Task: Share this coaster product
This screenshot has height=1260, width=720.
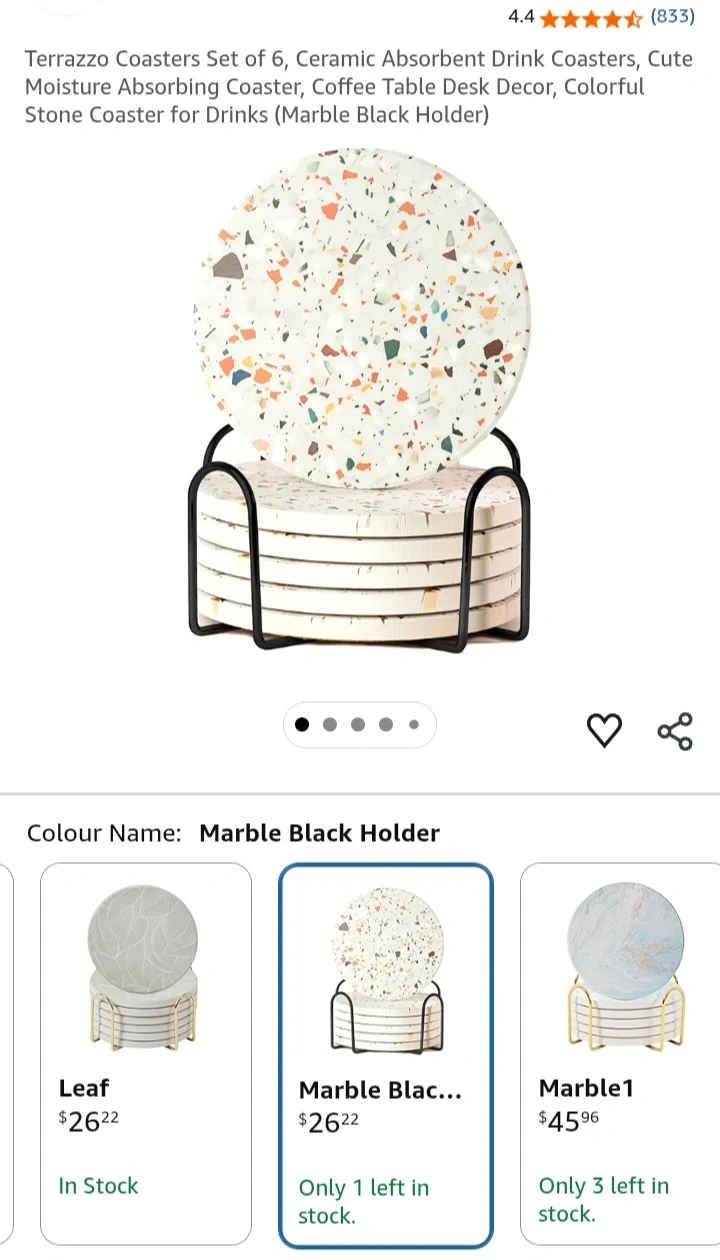Action: point(675,731)
